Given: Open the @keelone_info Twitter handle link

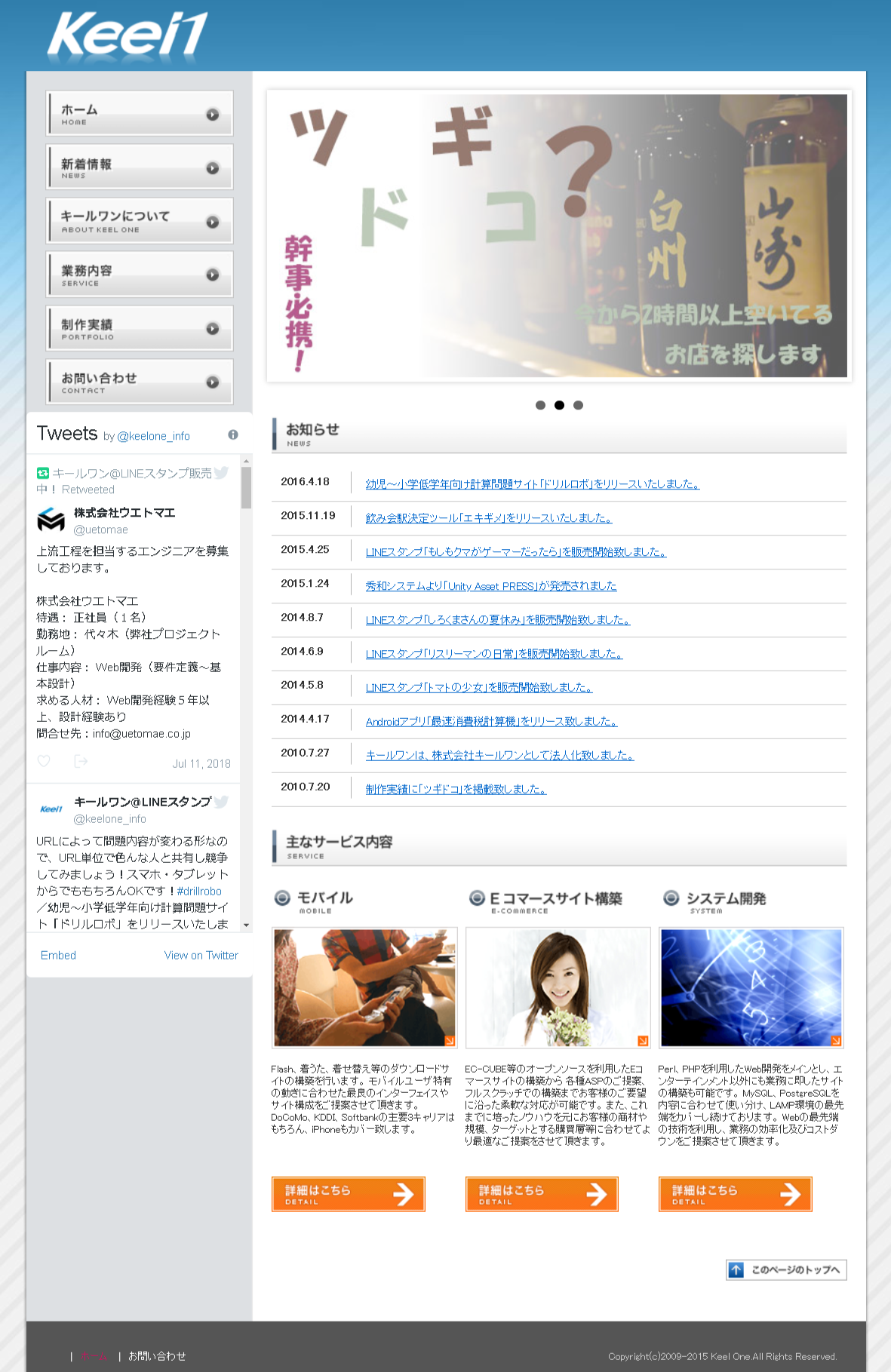Looking at the screenshot, I should [153, 436].
